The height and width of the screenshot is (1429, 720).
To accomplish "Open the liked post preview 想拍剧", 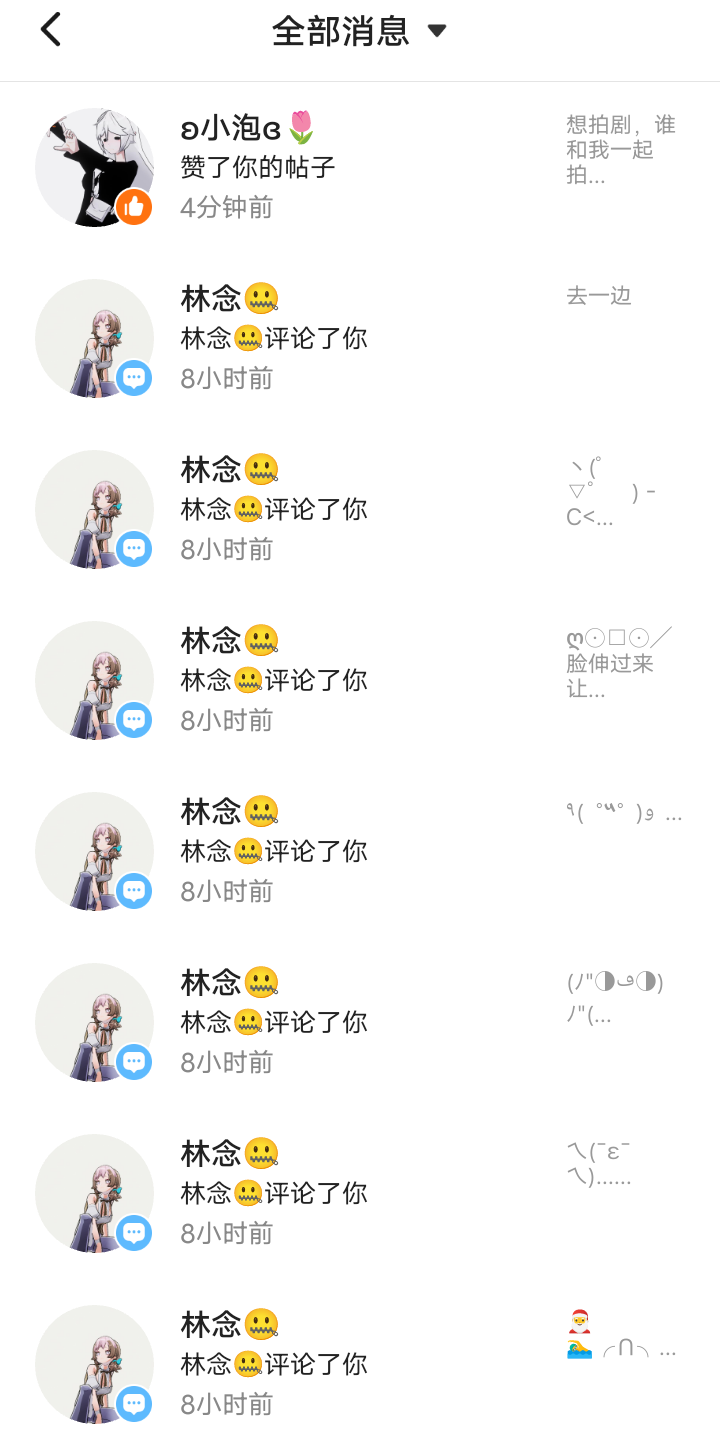I will [x=621, y=150].
